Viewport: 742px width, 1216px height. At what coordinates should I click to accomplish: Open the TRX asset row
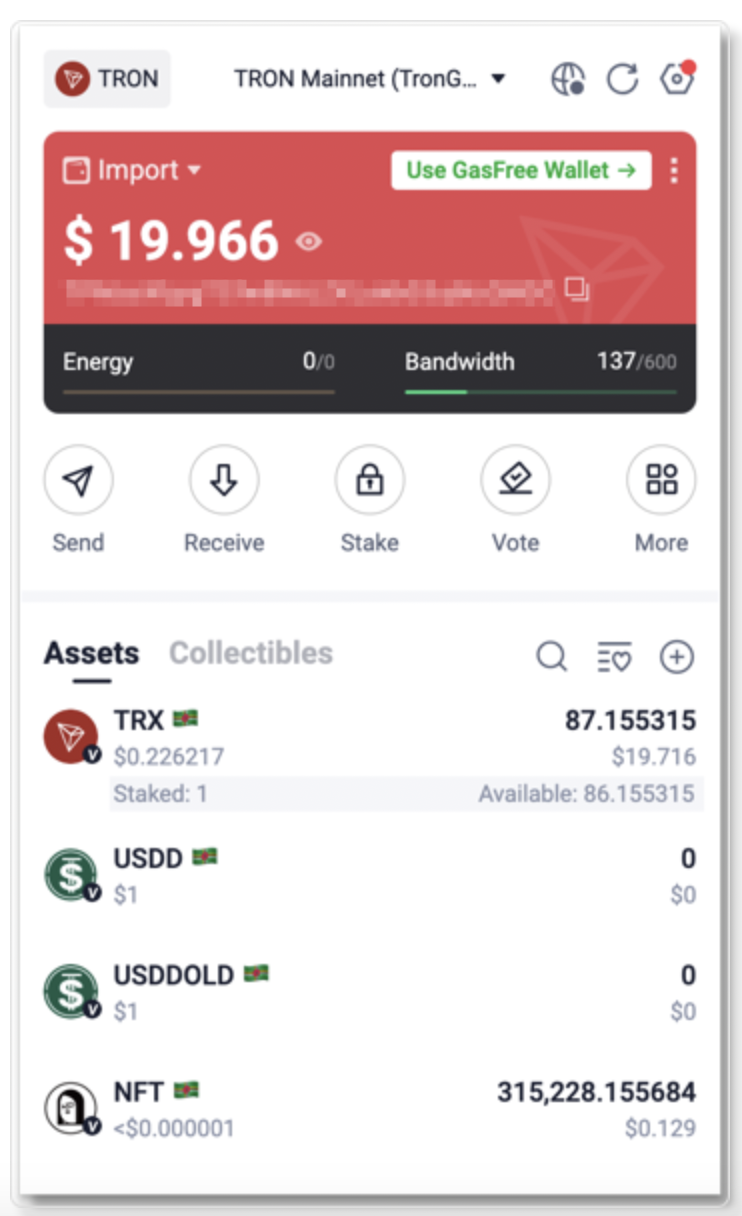[371, 756]
